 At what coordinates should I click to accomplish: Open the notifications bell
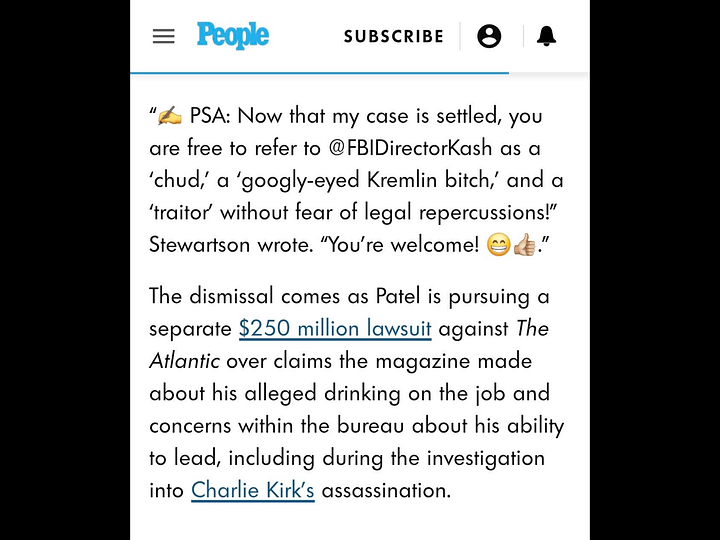pos(546,36)
